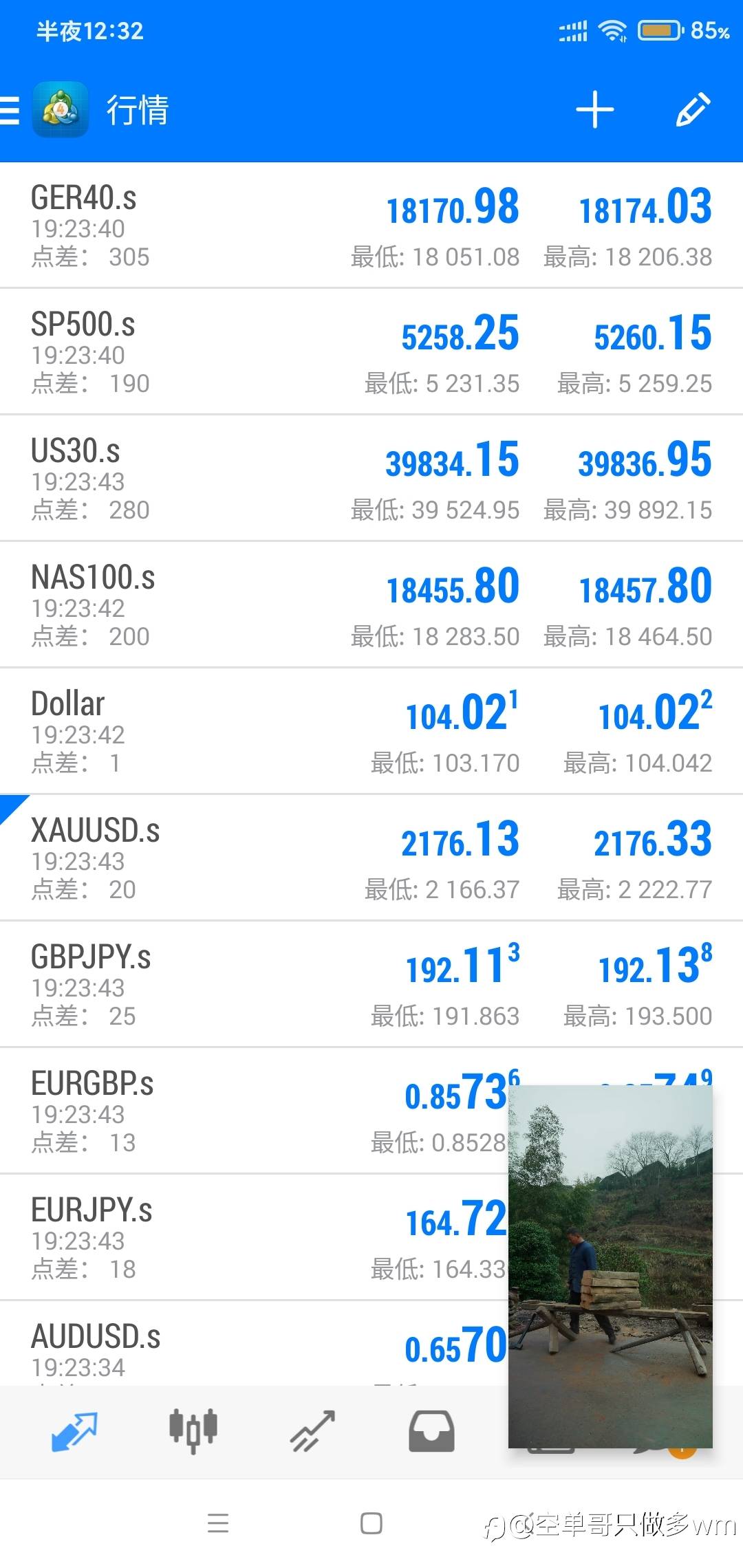The image size is (743, 1568).
Task: Open the GER40.s quote row
Action: 371,226
